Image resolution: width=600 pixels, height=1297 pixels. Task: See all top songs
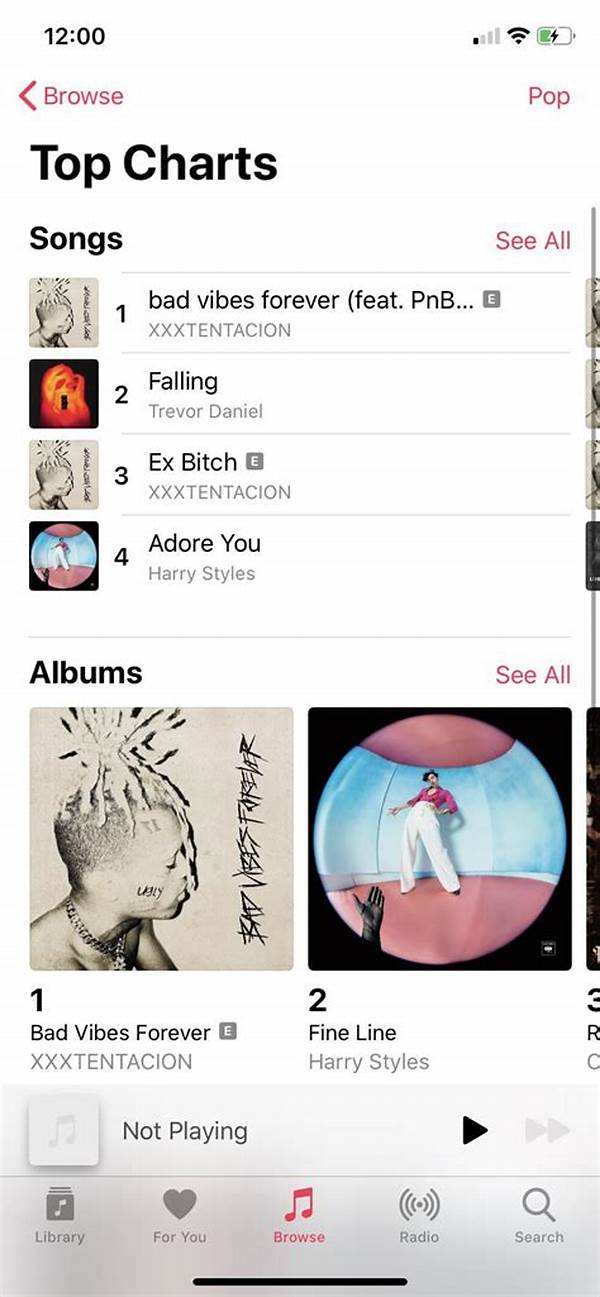tap(532, 241)
